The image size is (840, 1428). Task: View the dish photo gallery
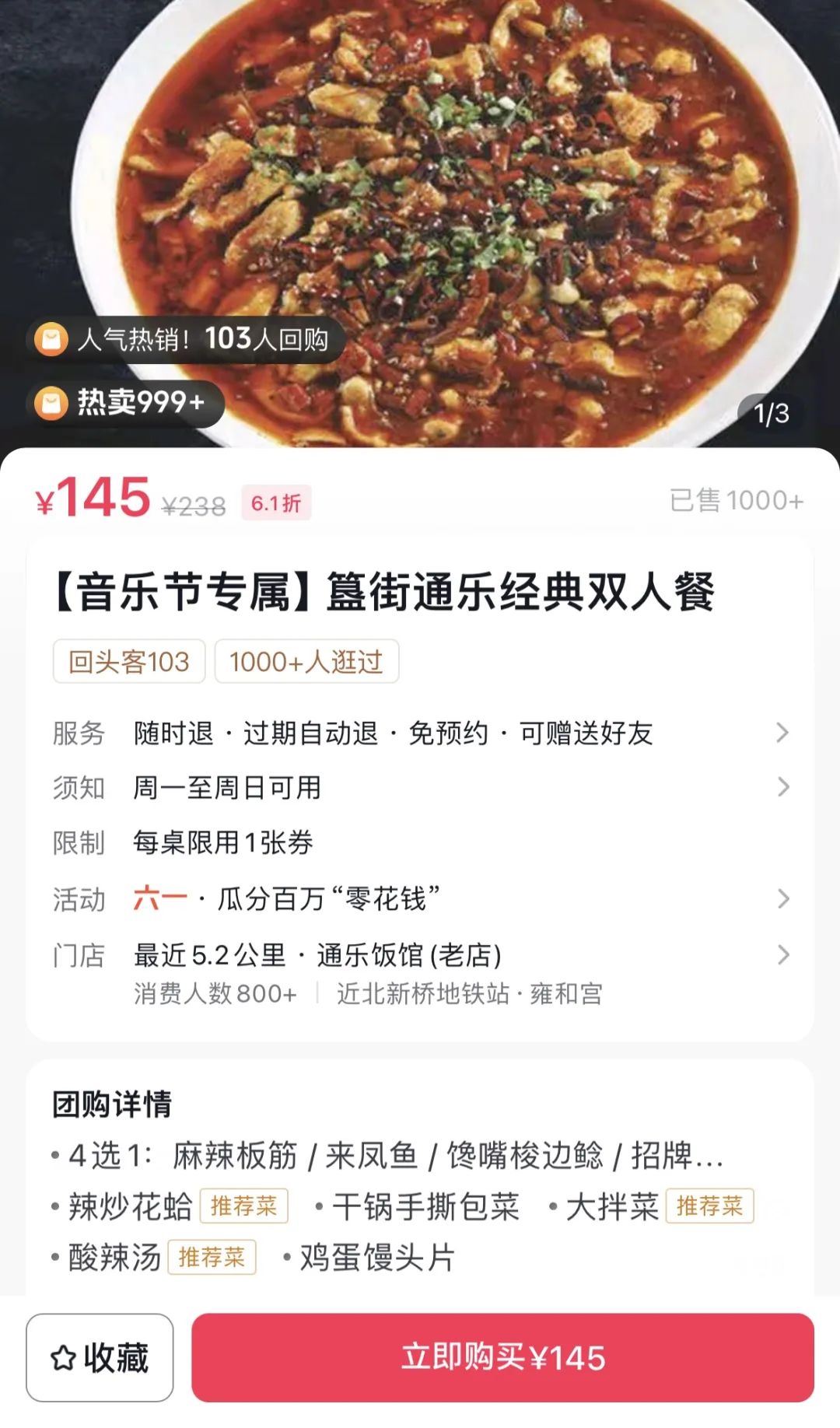420,194
